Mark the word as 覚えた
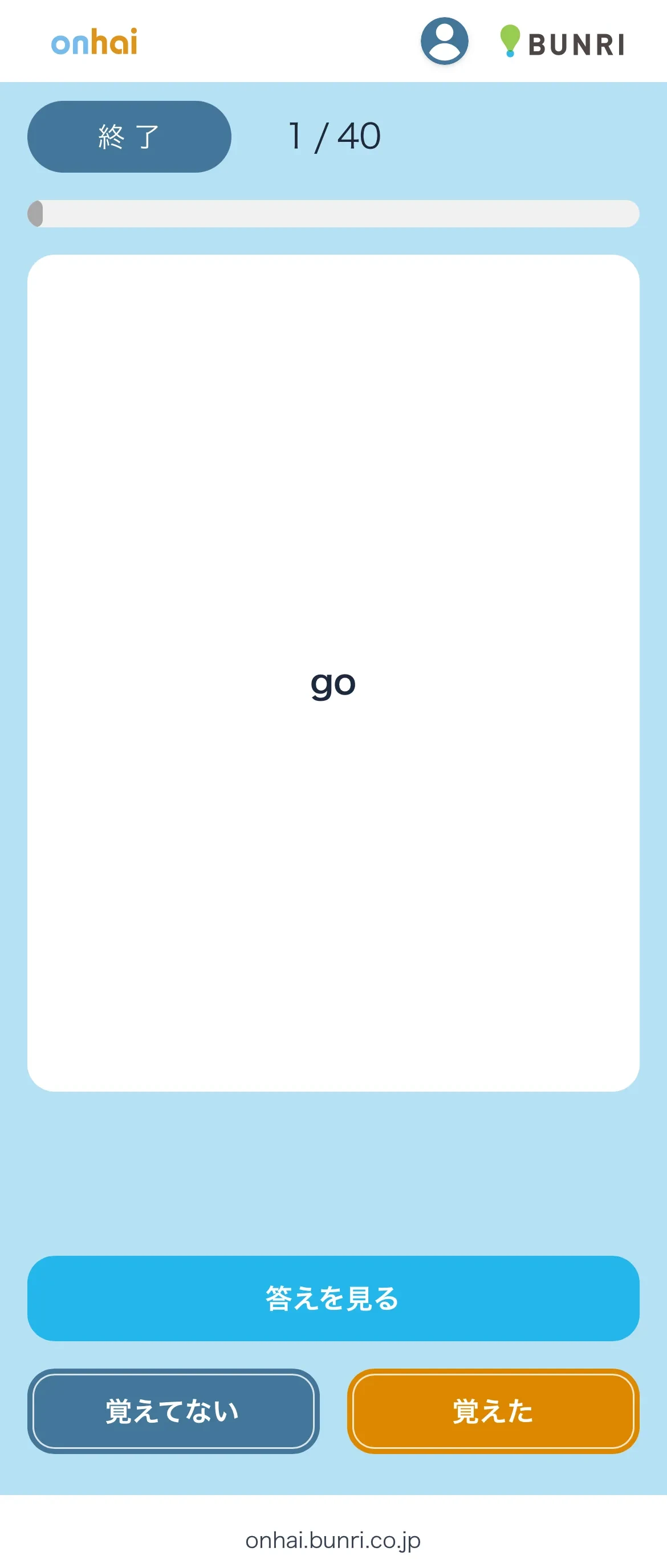 click(493, 1410)
